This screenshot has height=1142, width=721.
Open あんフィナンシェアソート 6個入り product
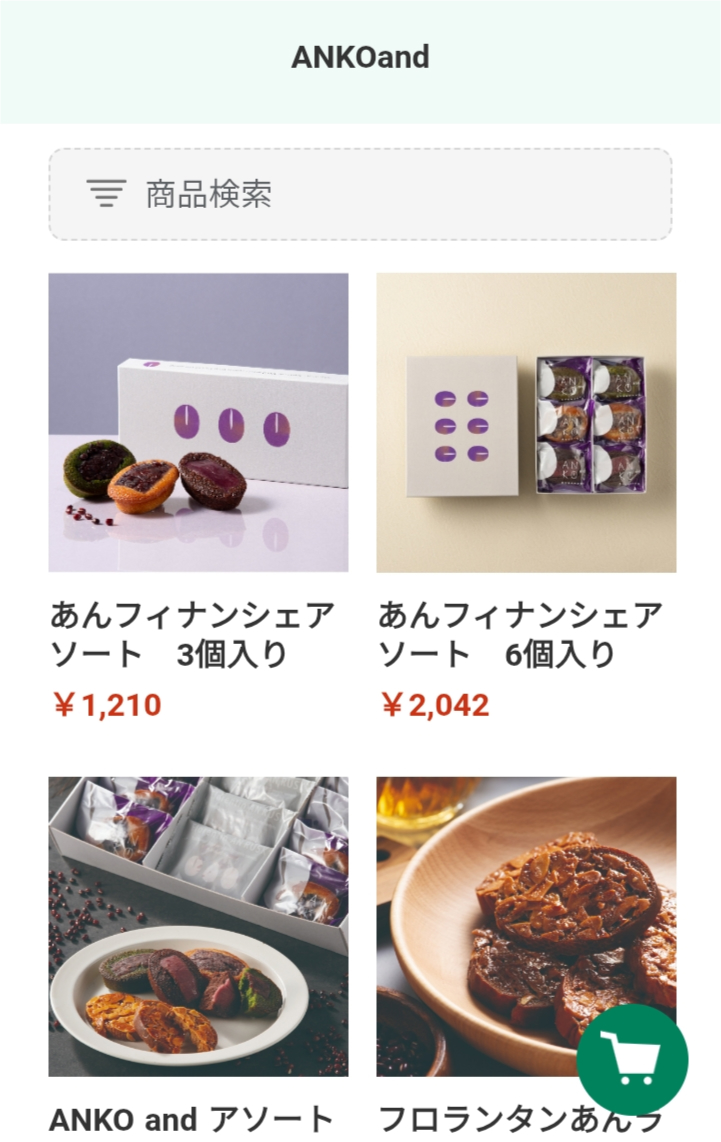pyautogui.click(x=526, y=423)
